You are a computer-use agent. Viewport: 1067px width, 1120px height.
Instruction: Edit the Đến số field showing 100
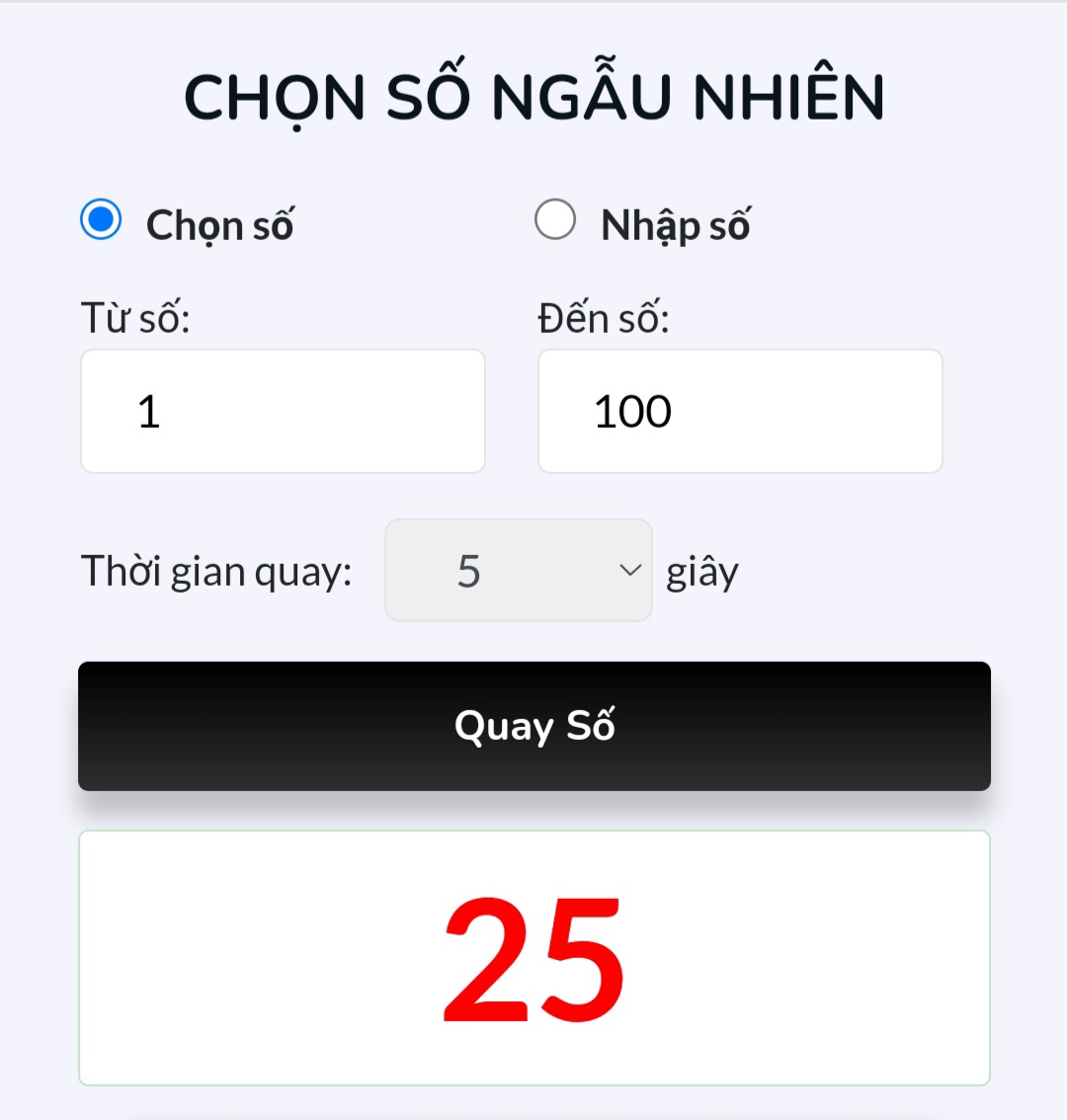coord(740,411)
